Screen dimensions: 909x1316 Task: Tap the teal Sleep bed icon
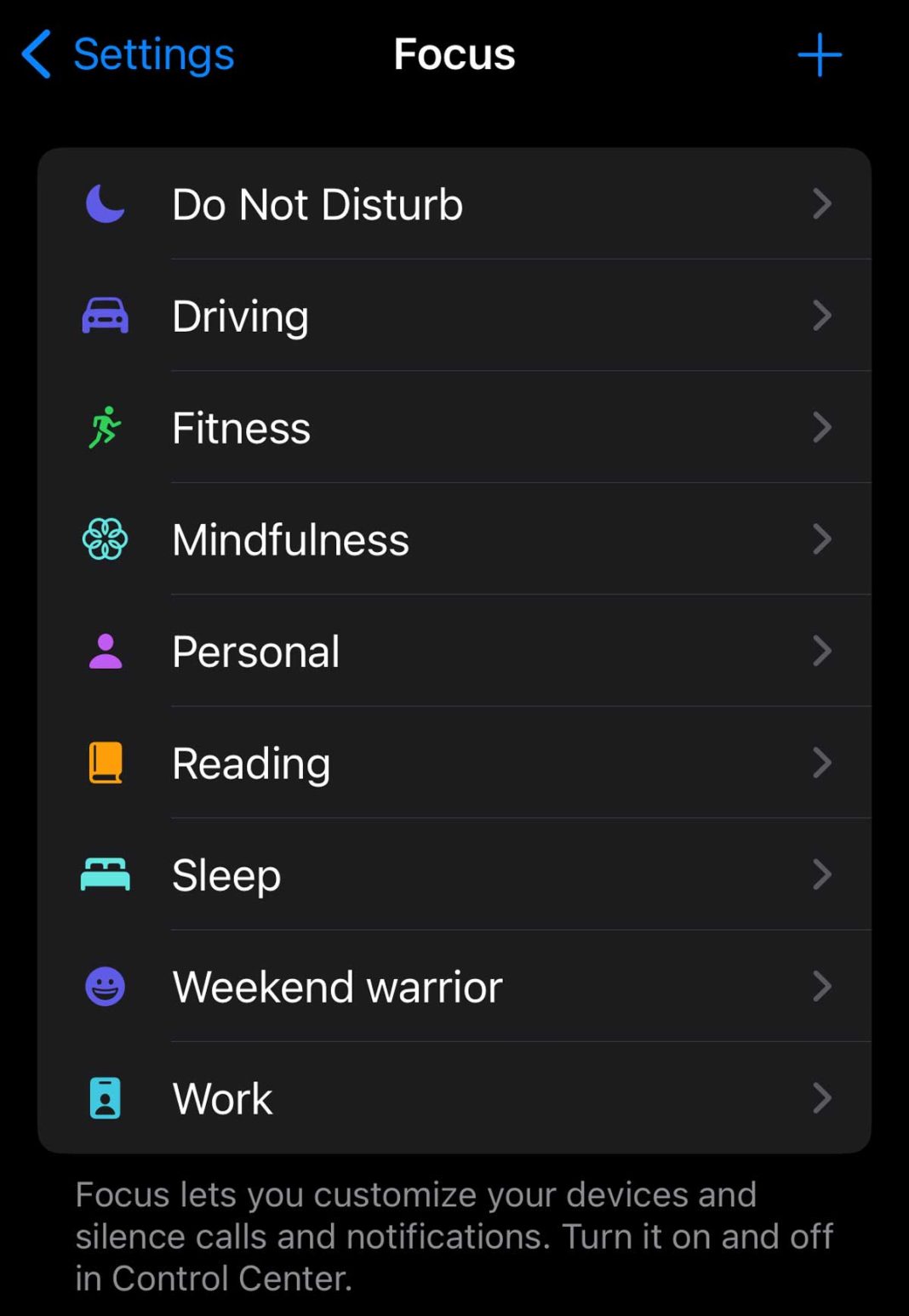104,874
